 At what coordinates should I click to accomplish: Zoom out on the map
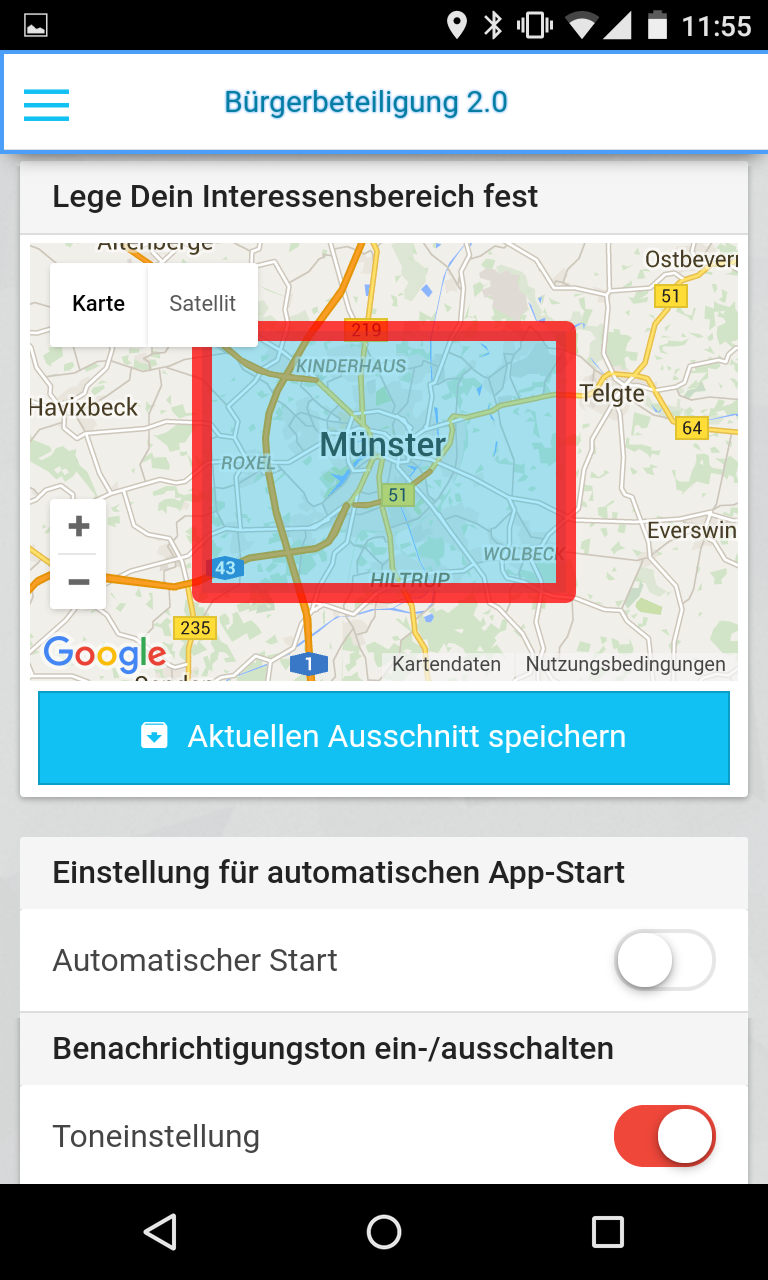(78, 582)
